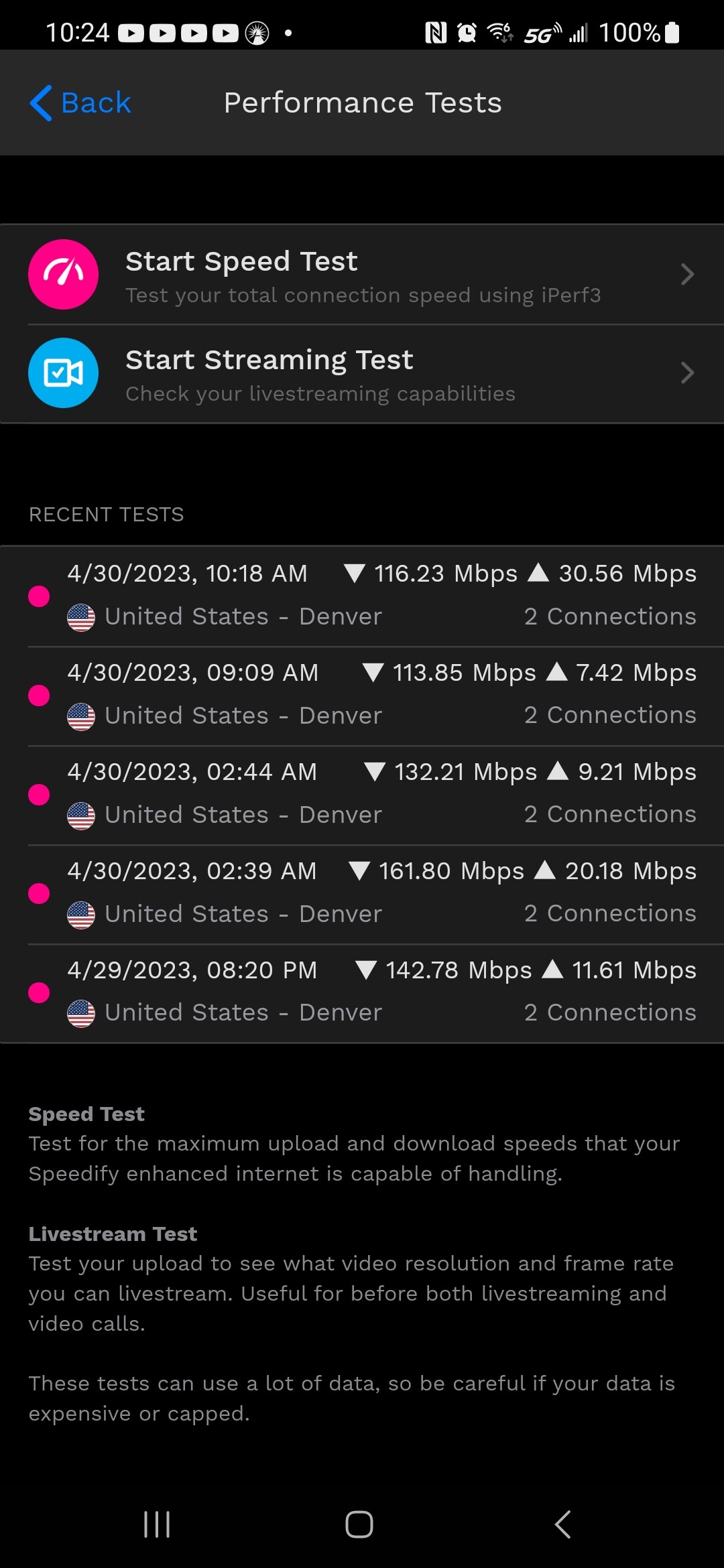Open the 4/30/2023 02:39 AM test details

(362, 895)
